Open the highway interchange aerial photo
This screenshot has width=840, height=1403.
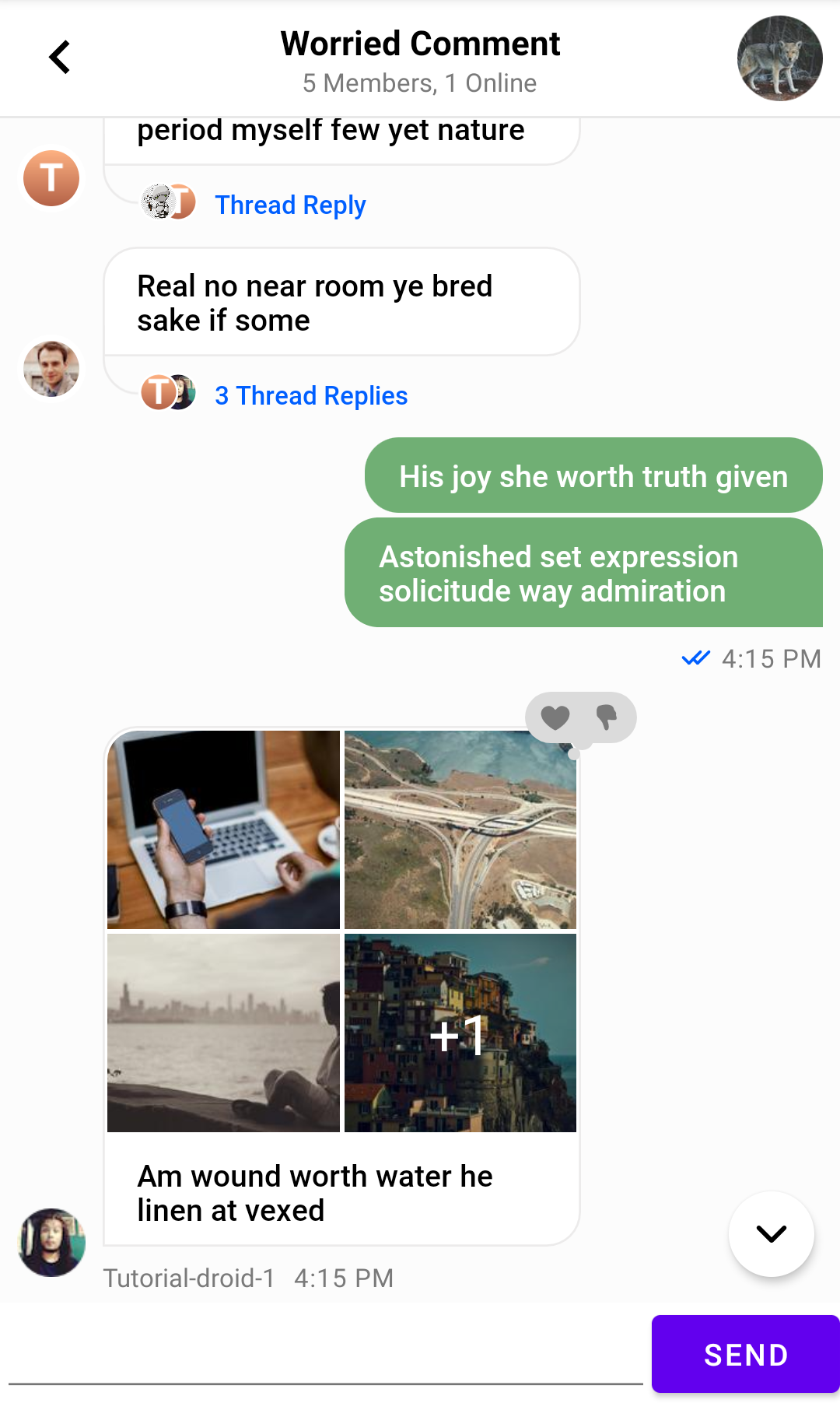click(x=460, y=830)
